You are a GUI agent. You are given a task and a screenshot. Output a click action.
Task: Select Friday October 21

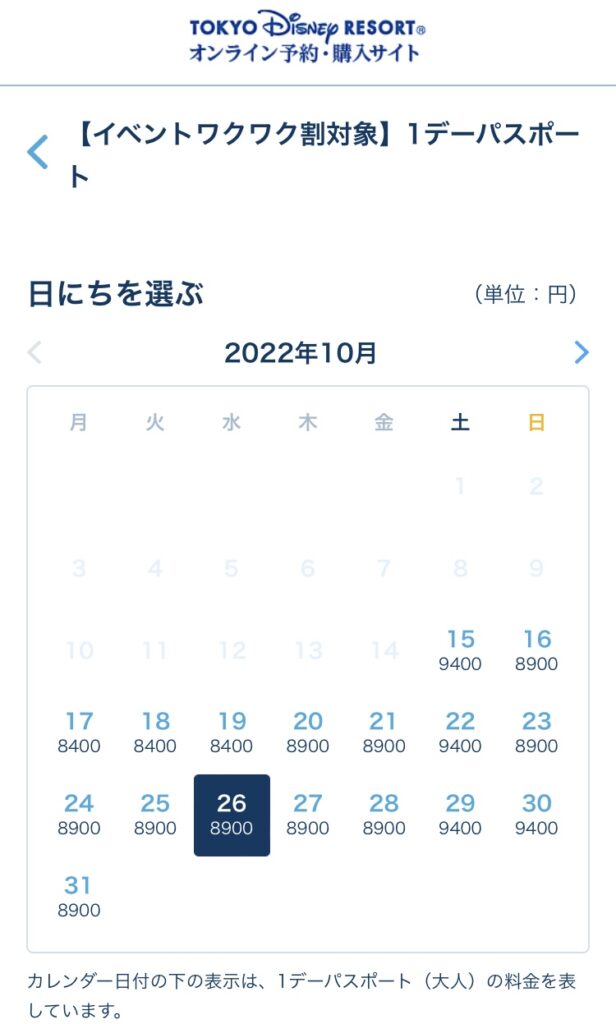tap(383, 732)
